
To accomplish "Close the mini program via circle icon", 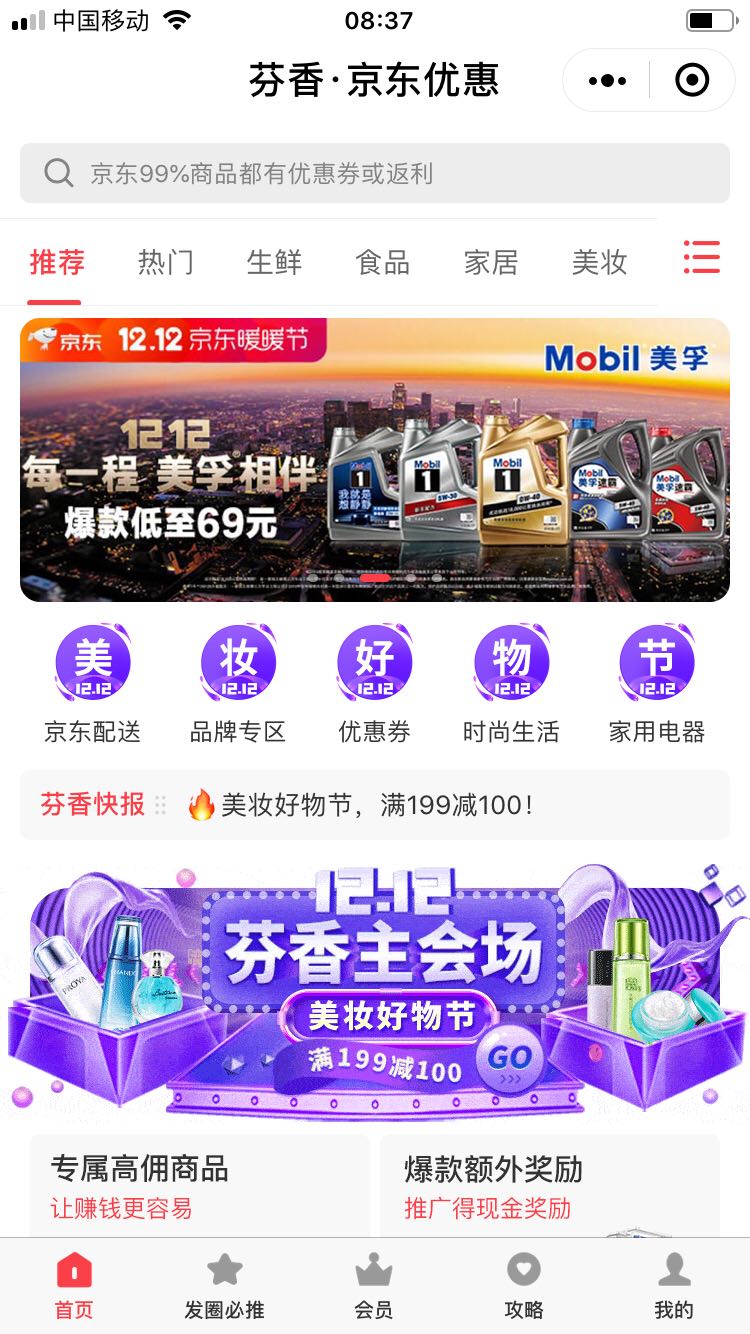I will 692,80.
